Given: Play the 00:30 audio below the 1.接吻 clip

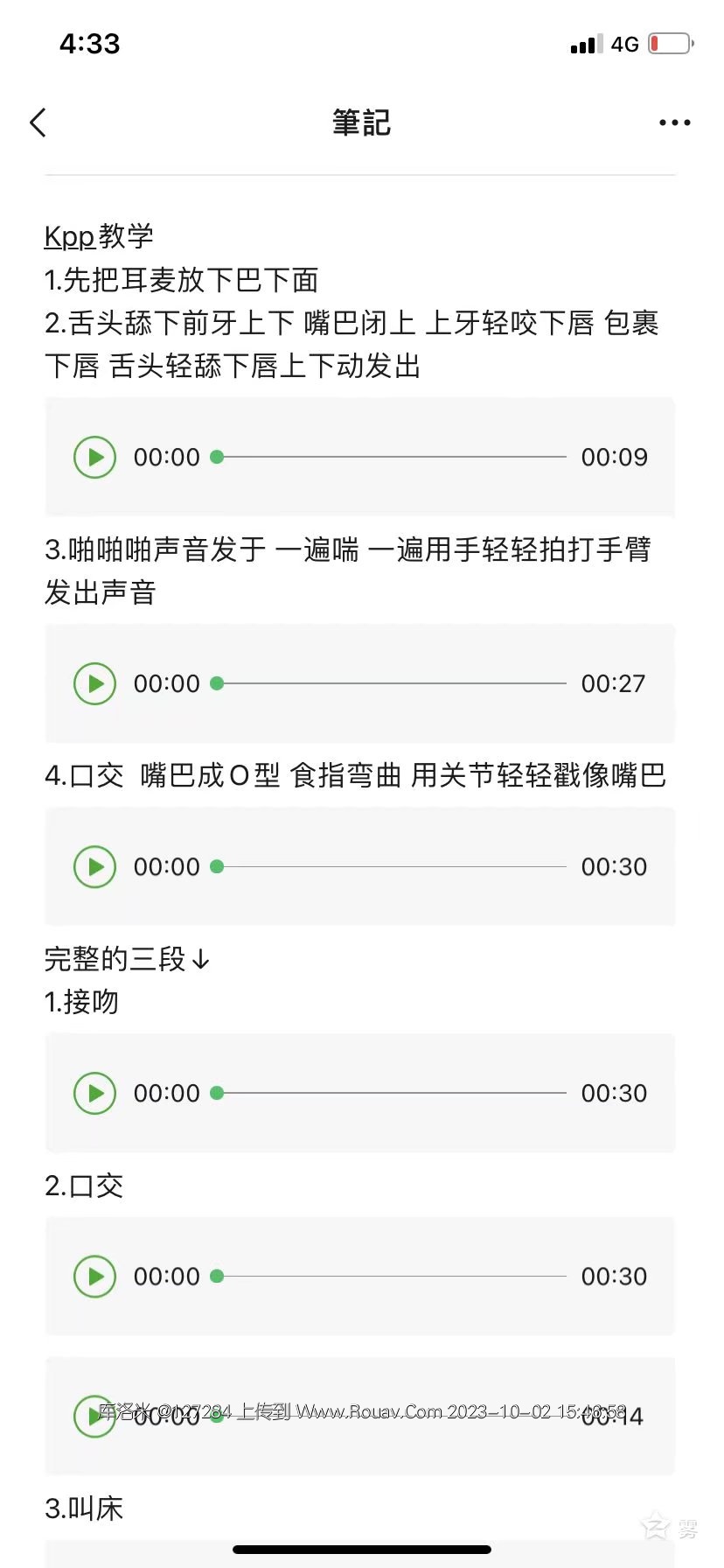Looking at the screenshot, I should coord(94,1276).
